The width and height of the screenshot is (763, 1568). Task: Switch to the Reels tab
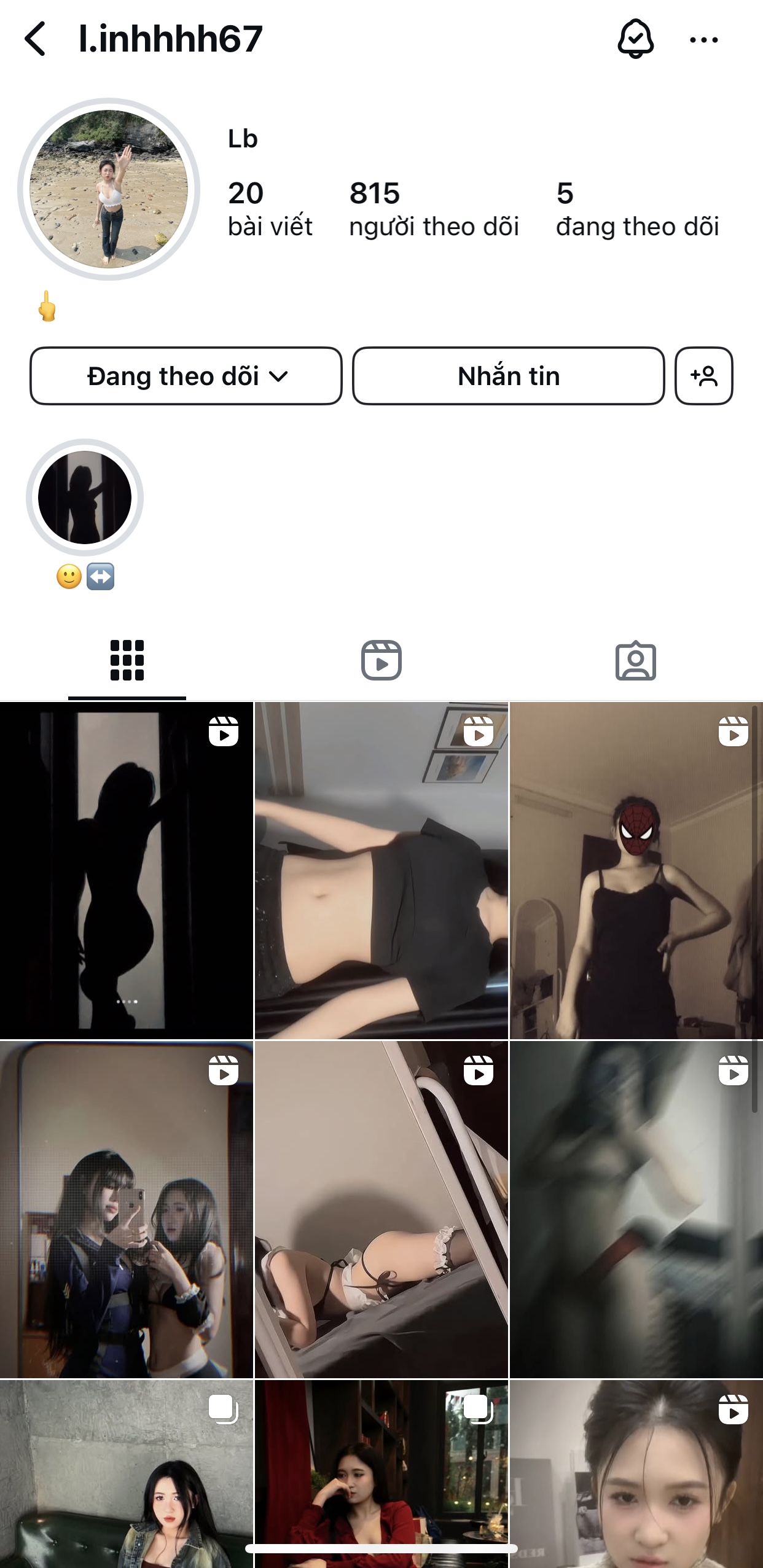(x=381, y=661)
